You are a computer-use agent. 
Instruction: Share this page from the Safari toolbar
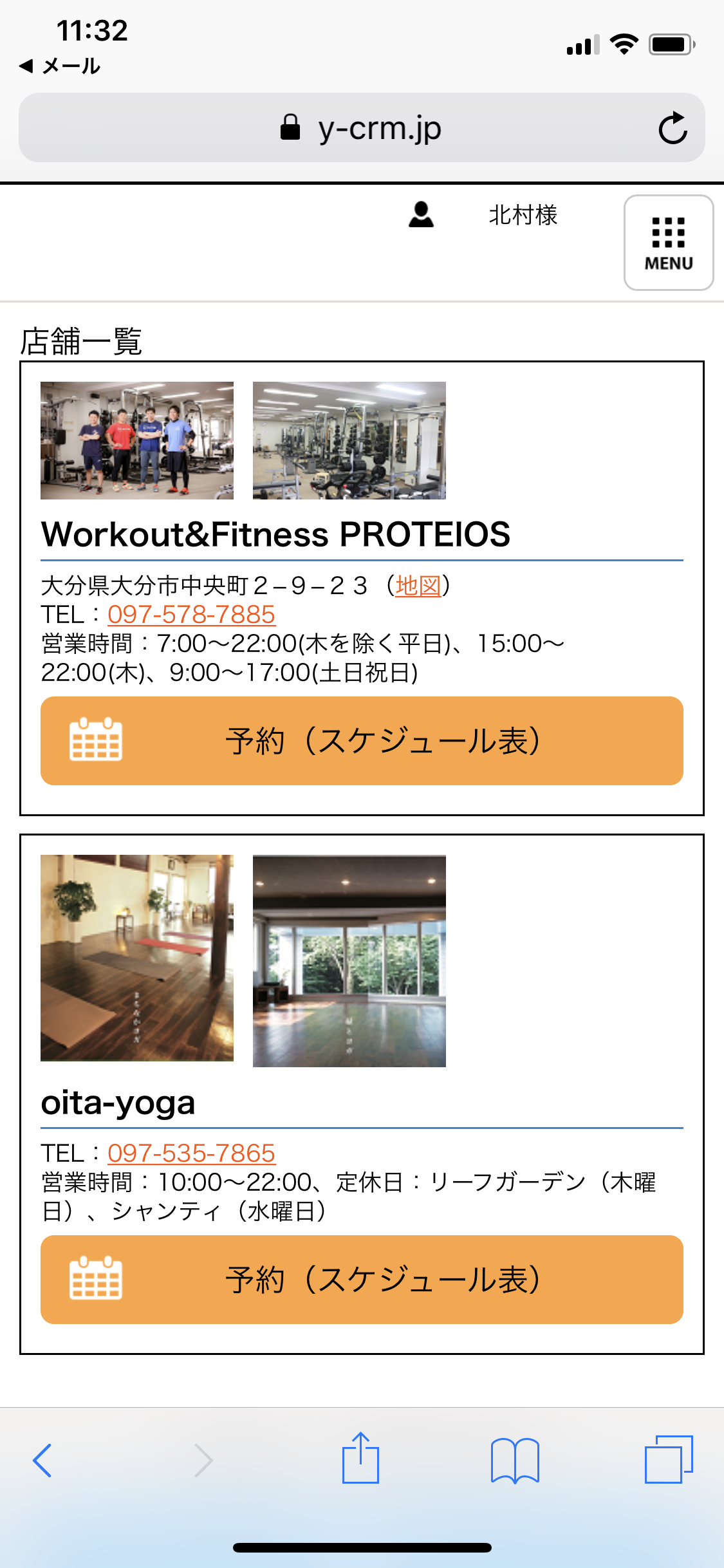coord(360,1458)
